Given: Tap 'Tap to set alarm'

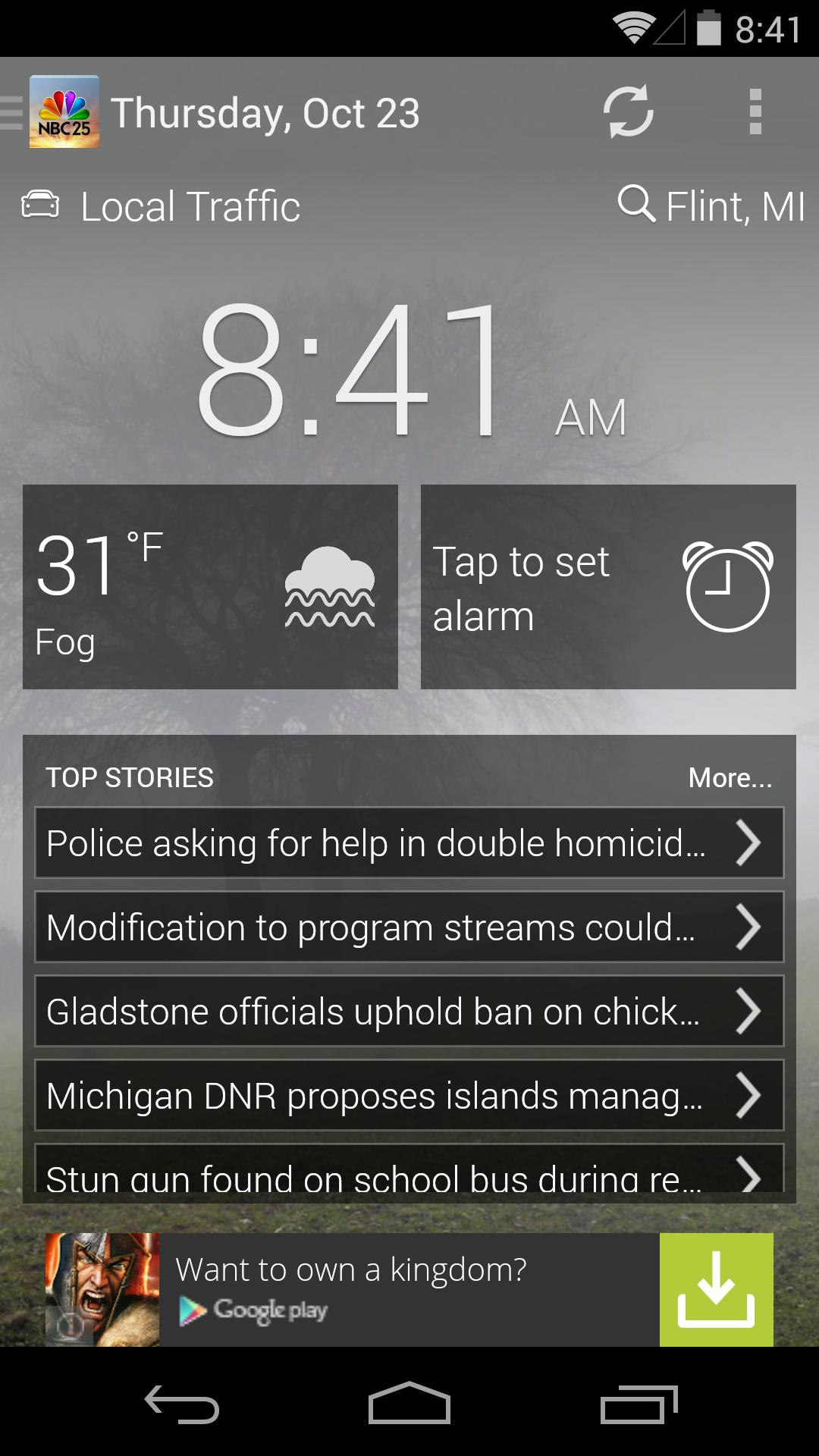Looking at the screenshot, I should tap(520, 588).
